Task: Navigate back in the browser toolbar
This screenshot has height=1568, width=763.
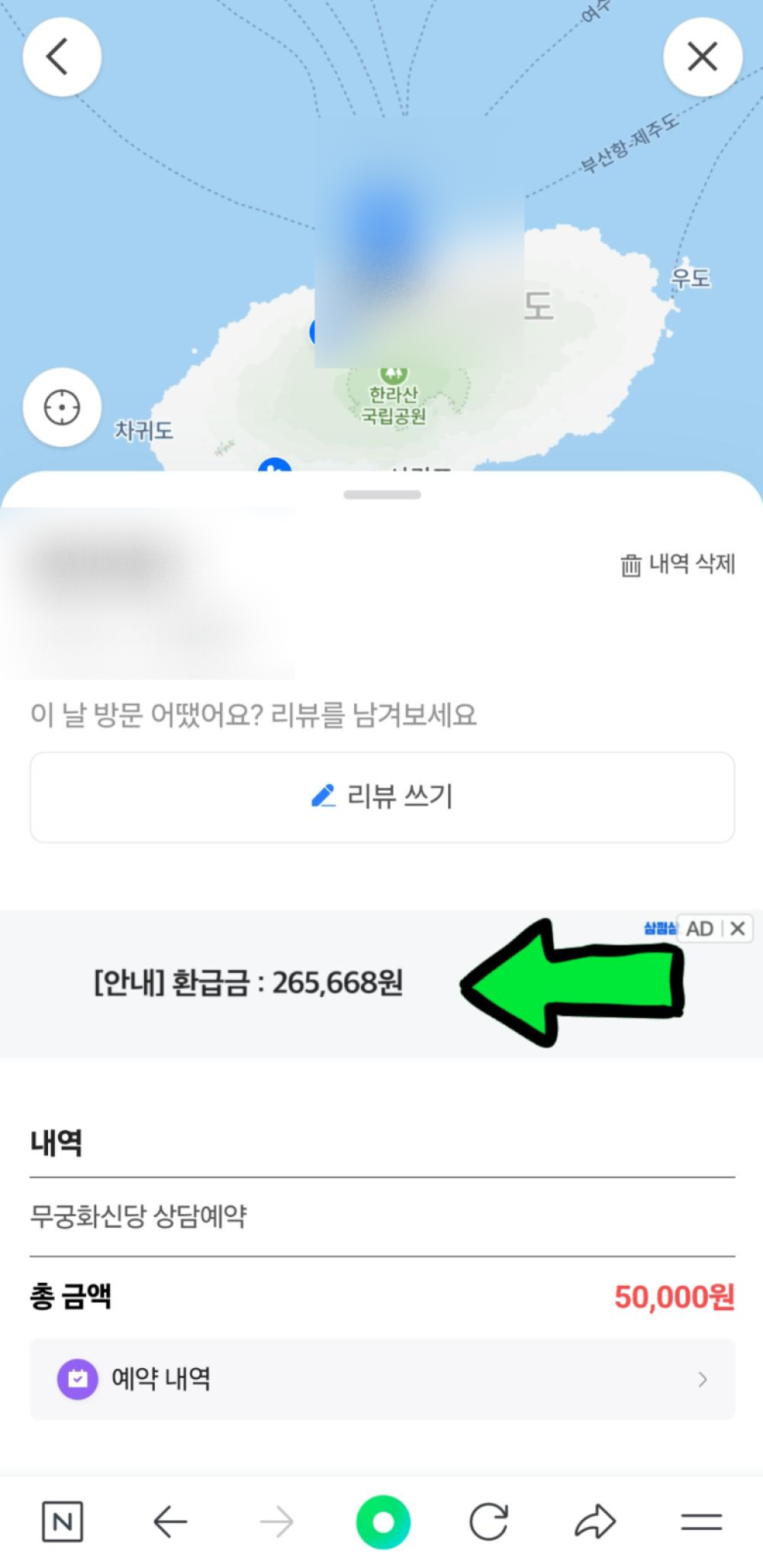Action: [x=169, y=1523]
